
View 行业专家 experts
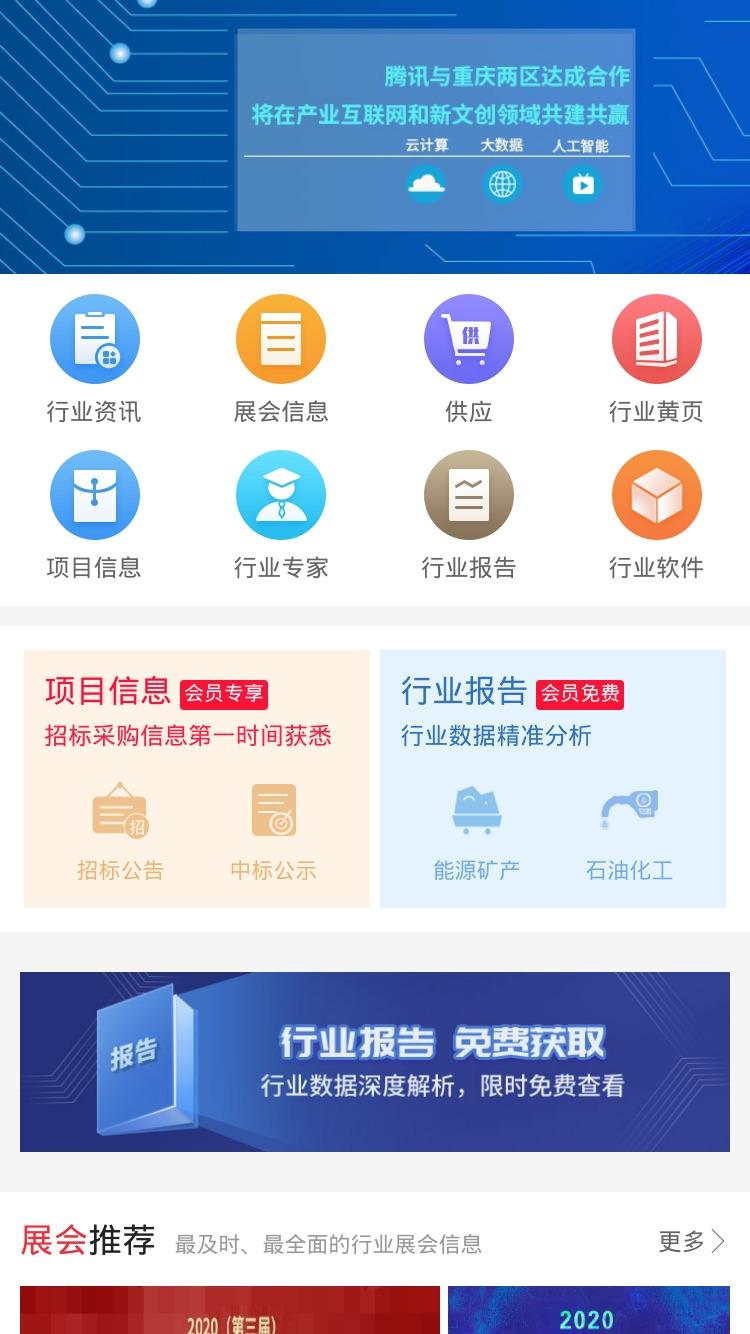click(281, 515)
